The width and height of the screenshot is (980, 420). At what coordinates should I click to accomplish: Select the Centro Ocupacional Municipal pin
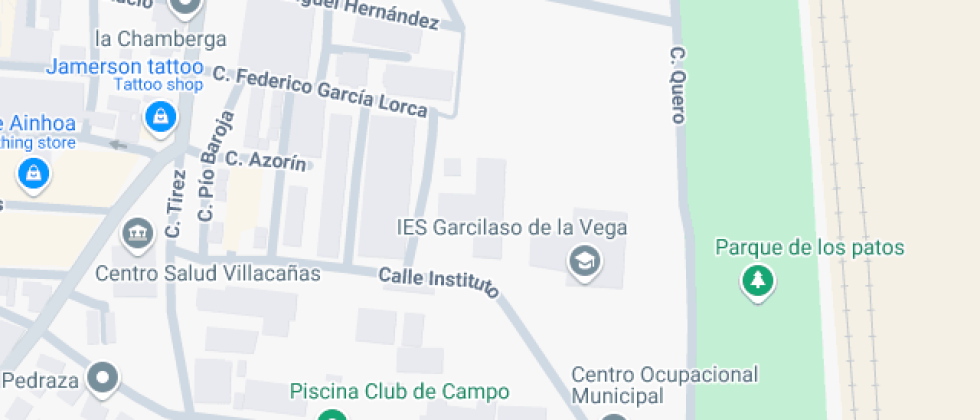tap(614, 417)
